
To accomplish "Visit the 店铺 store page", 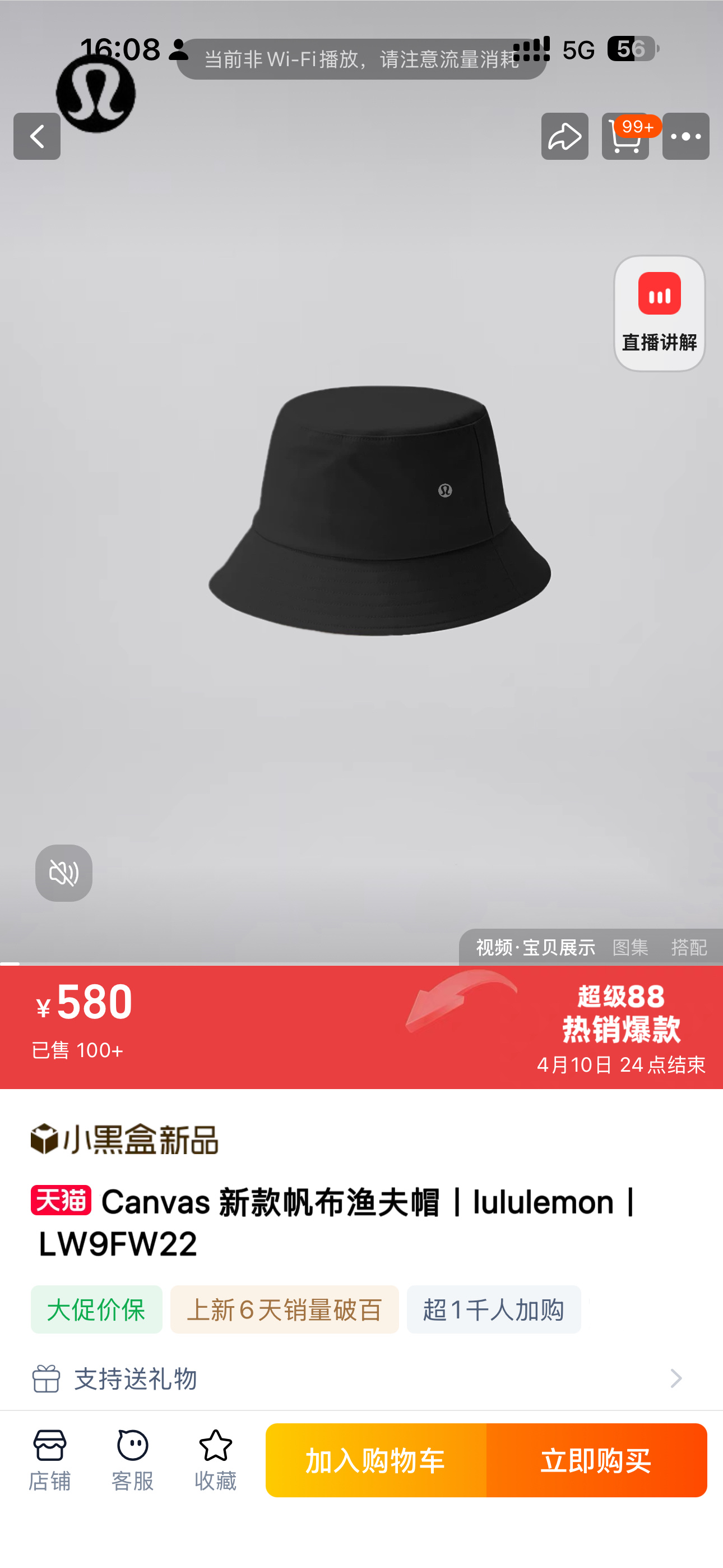I will click(x=50, y=1460).
